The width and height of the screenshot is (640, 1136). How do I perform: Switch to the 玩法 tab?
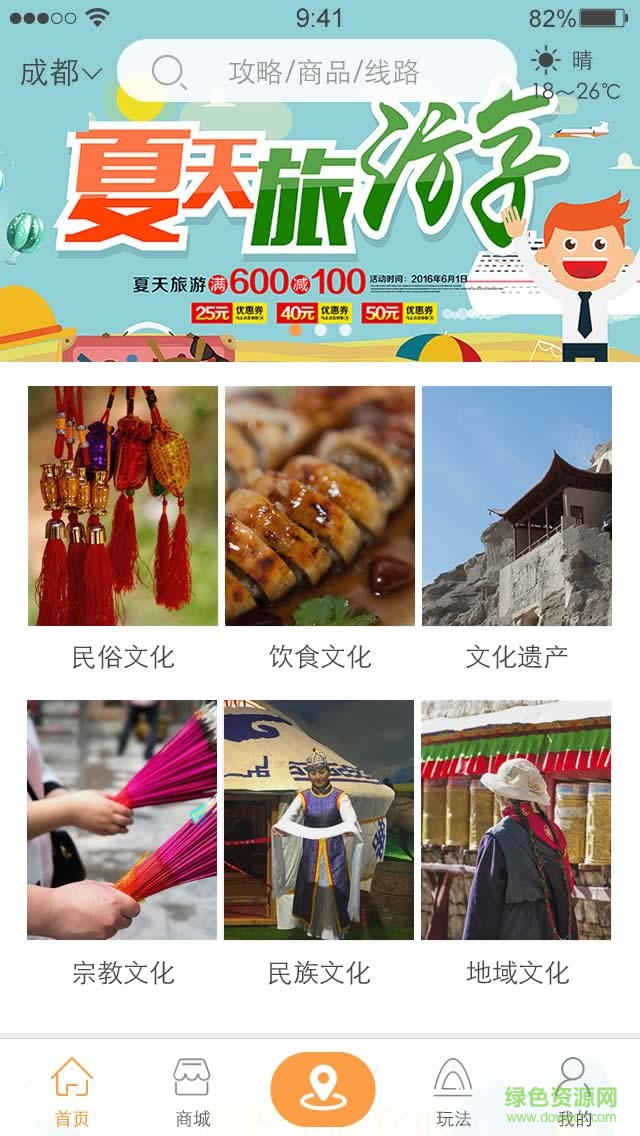pos(453,1091)
